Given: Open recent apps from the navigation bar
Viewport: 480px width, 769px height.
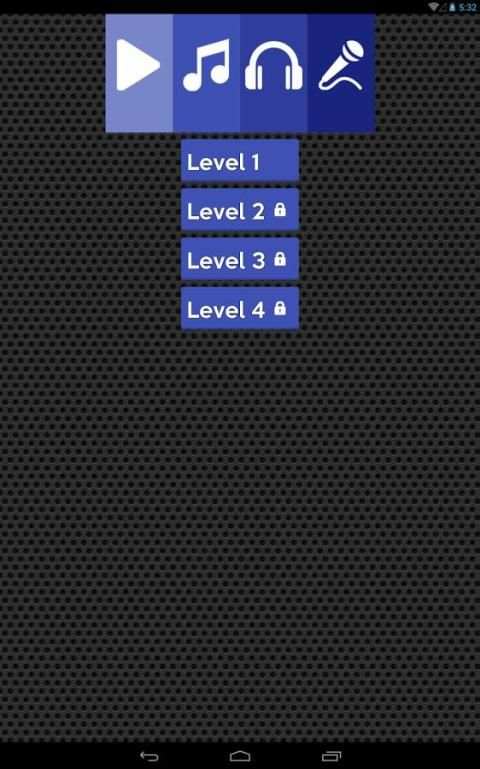Looking at the screenshot, I should pyautogui.click(x=331, y=756).
